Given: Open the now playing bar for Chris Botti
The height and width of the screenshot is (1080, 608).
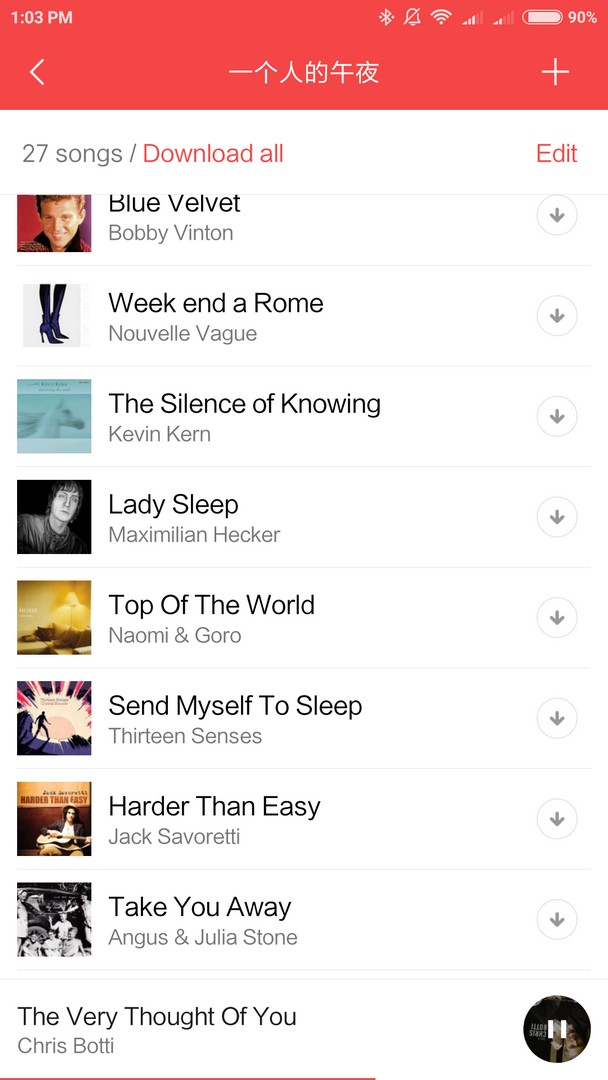Looking at the screenshot, I should point(262,1029).
